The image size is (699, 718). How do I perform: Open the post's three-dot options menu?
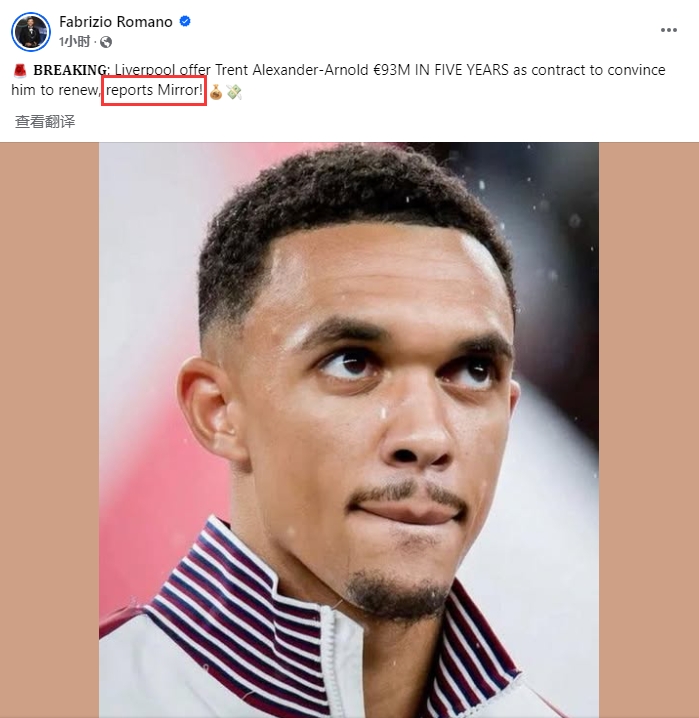point(668,30)
